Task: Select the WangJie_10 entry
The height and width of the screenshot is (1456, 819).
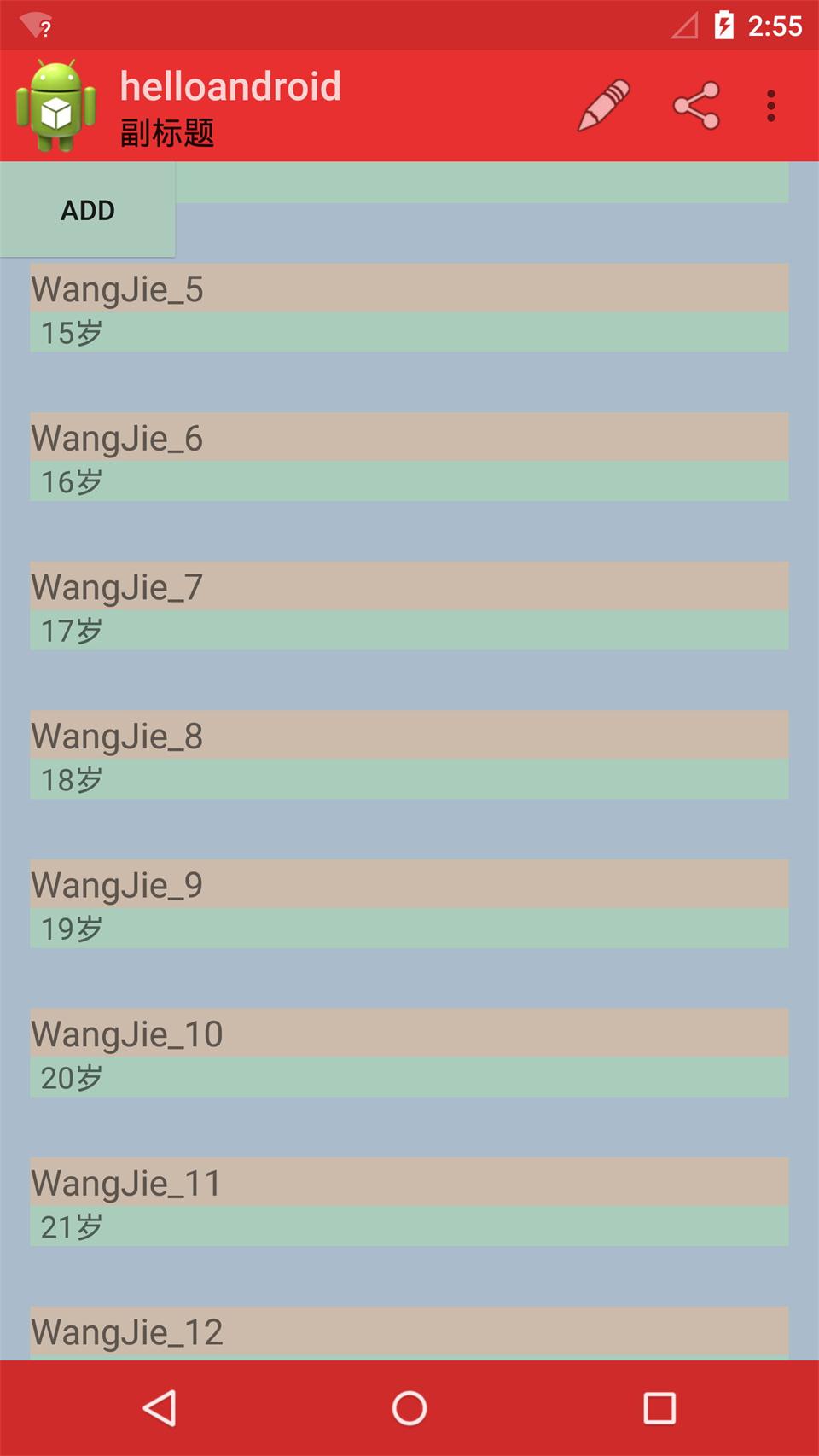Action: [x=409, y=1053]
